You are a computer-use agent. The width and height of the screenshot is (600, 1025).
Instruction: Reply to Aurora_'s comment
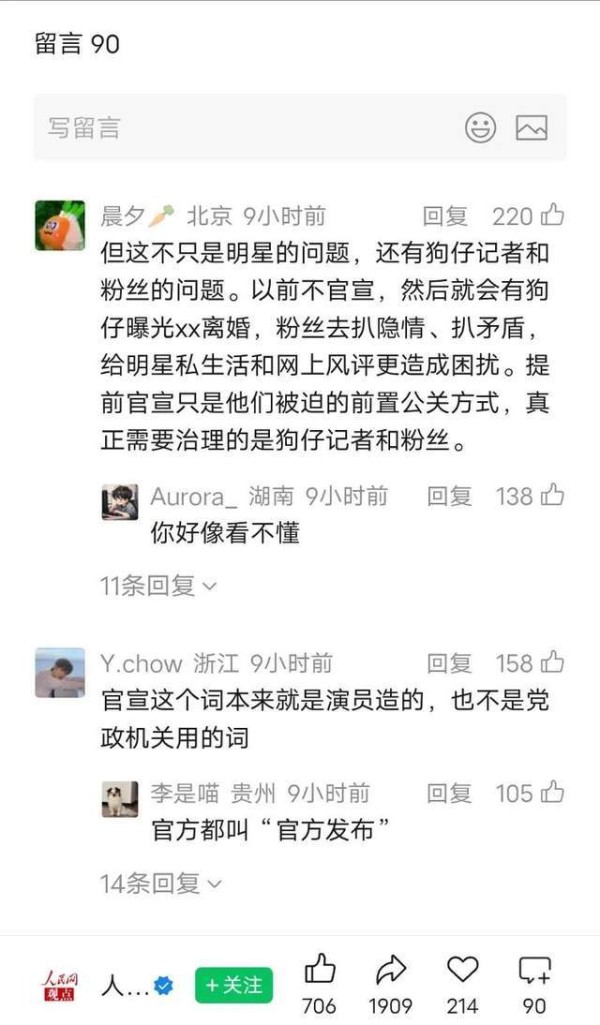449,495
